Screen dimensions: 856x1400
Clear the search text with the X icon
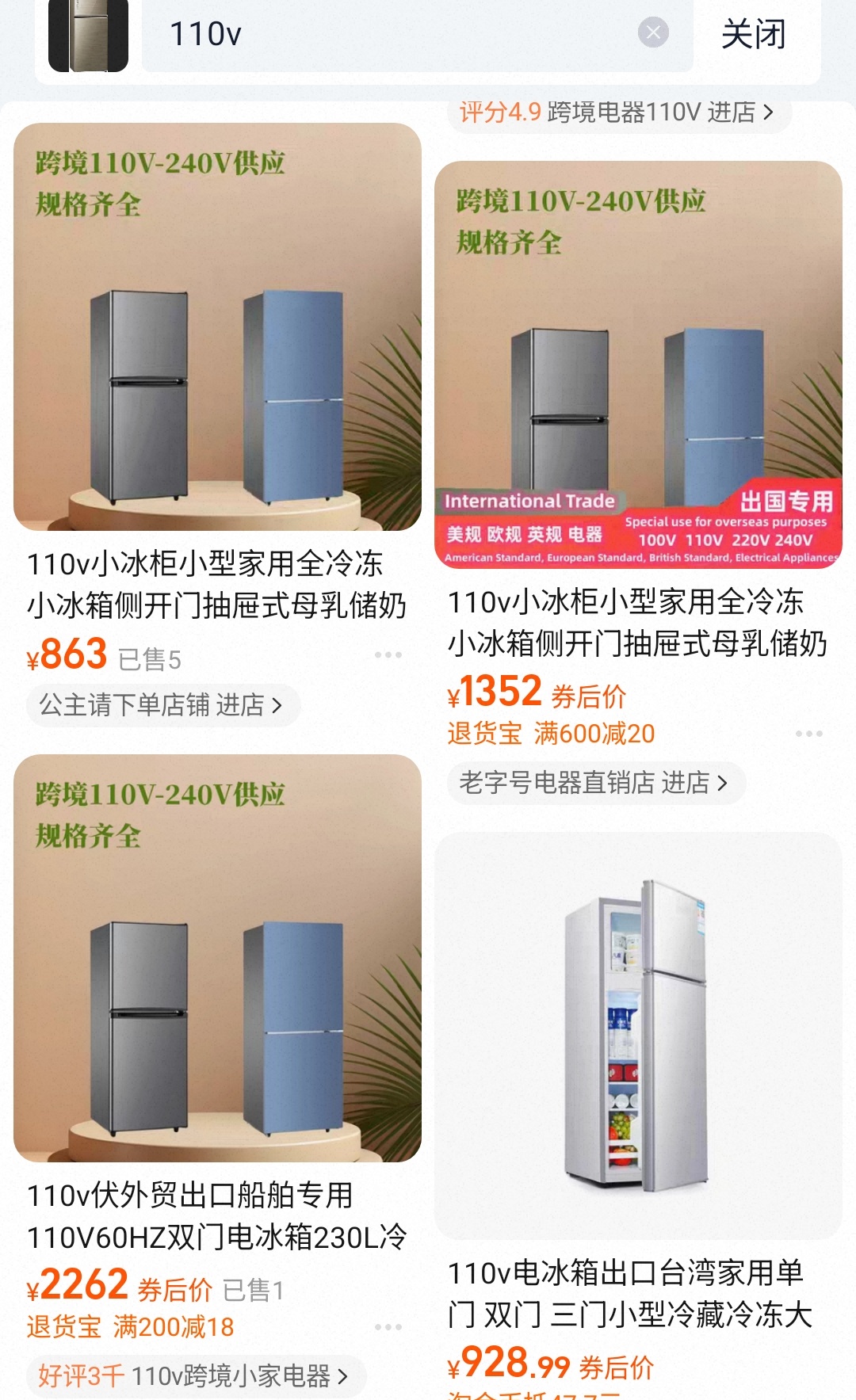tap(653, 33)
